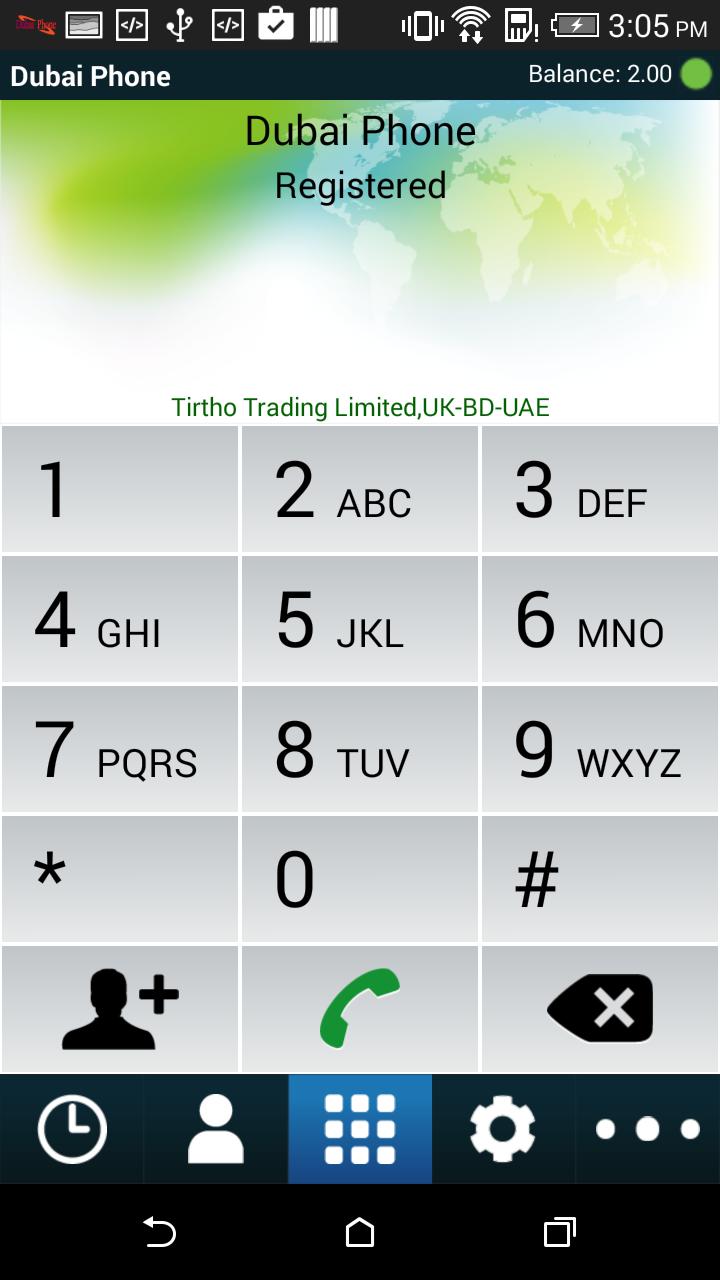Tap the add contact icon

click(120, 1008)
